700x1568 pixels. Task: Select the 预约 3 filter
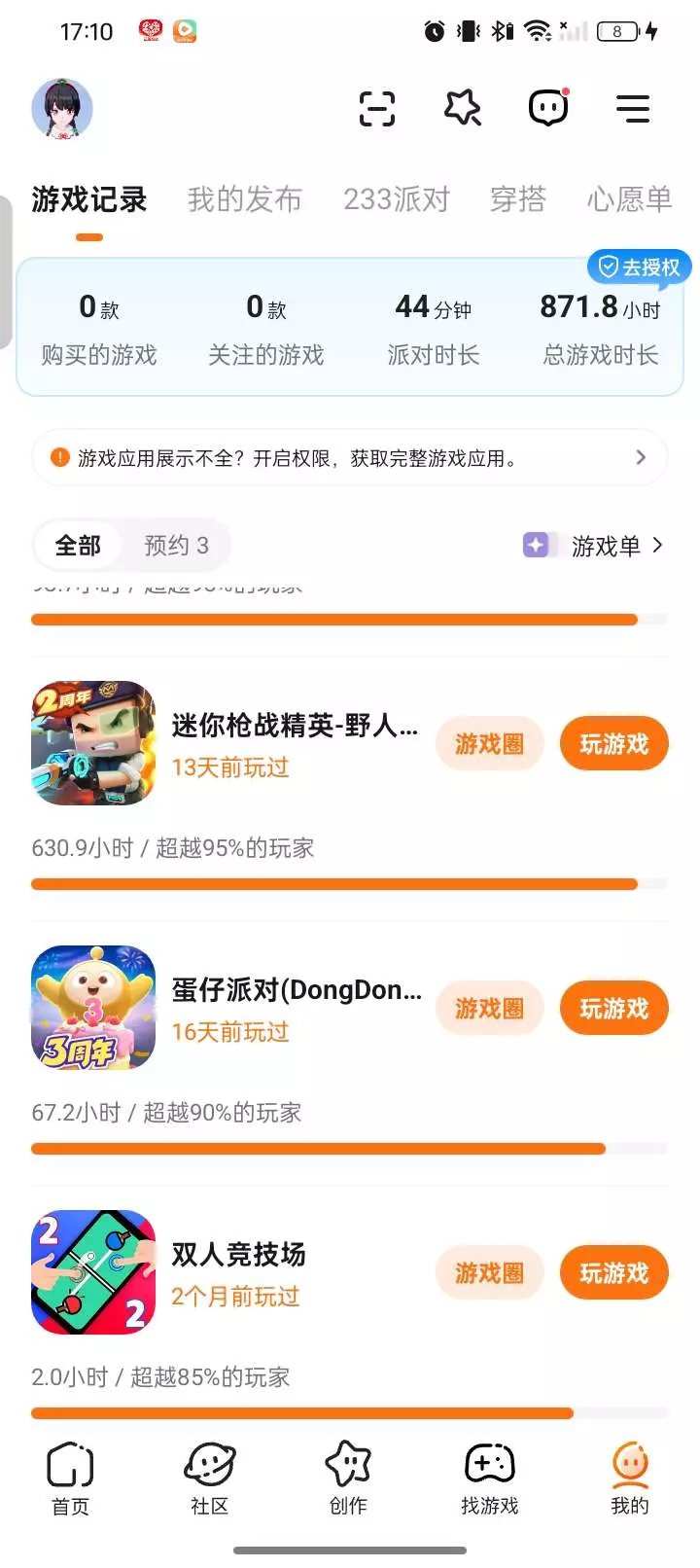pyautogui.click(x=176, y=546)
